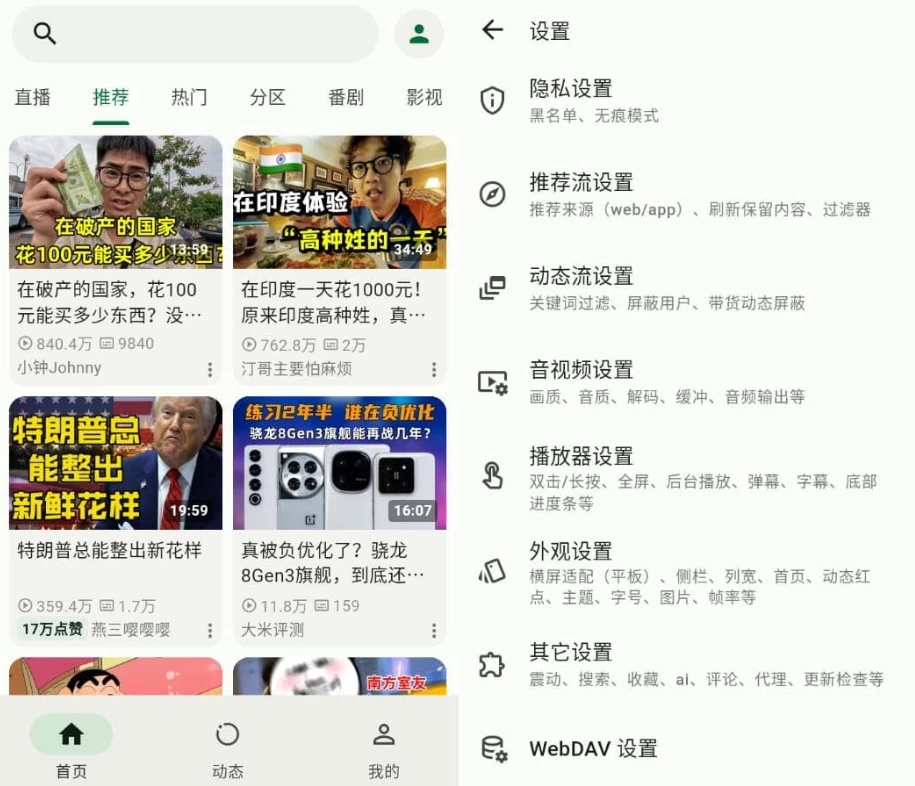Go to the 动态 bottom tab
This screenshot has width=915, height=786.
(227, 750)
